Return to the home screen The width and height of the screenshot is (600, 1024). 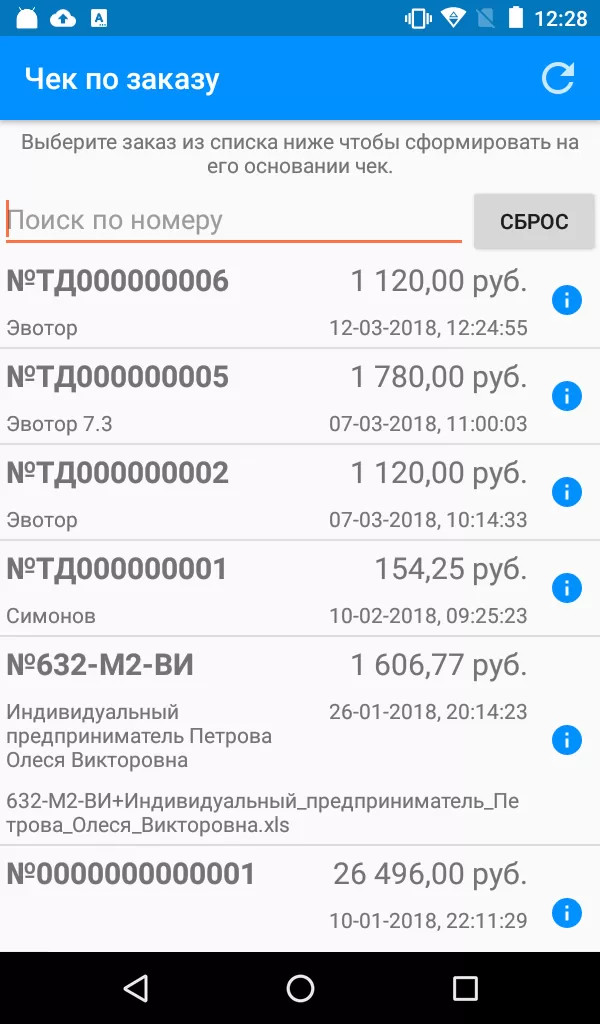[300, 988]
